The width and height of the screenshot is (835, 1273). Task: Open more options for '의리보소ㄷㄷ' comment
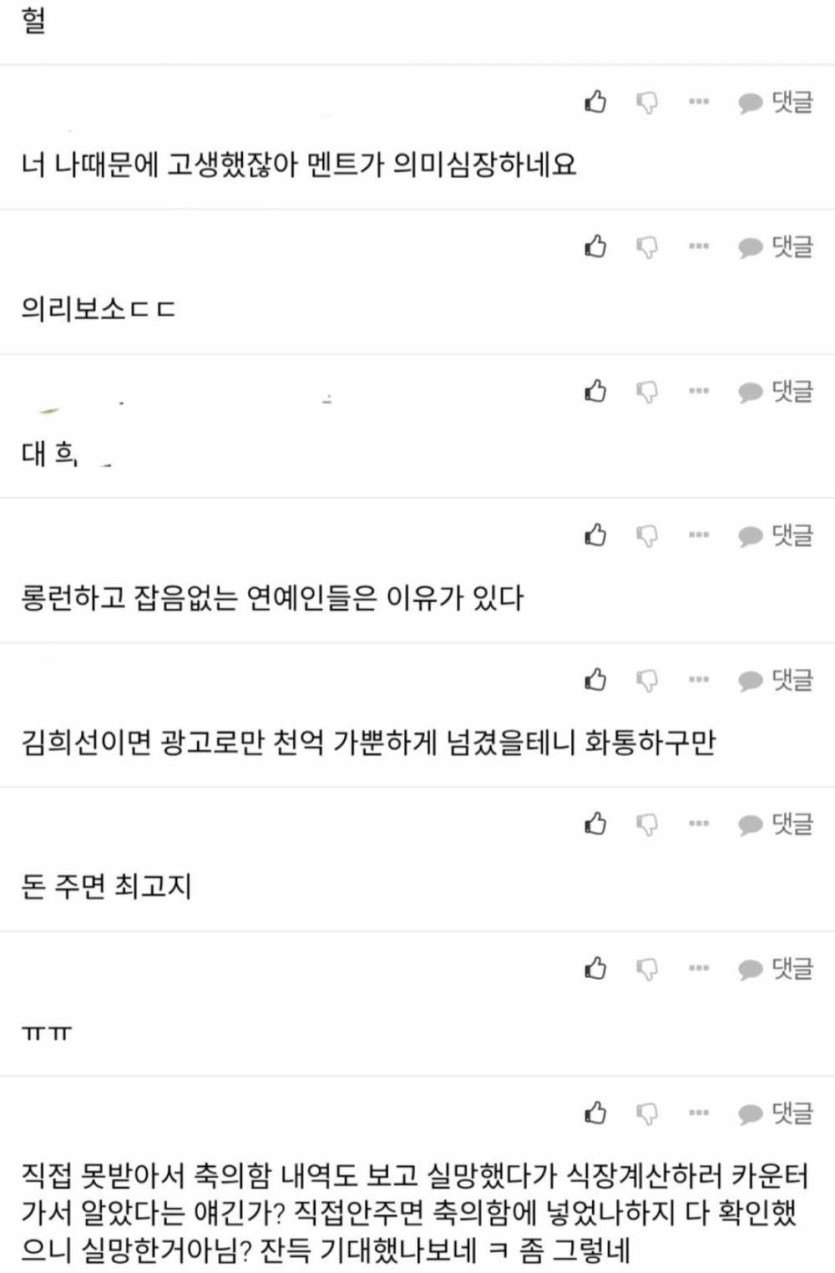click(699, 247)
